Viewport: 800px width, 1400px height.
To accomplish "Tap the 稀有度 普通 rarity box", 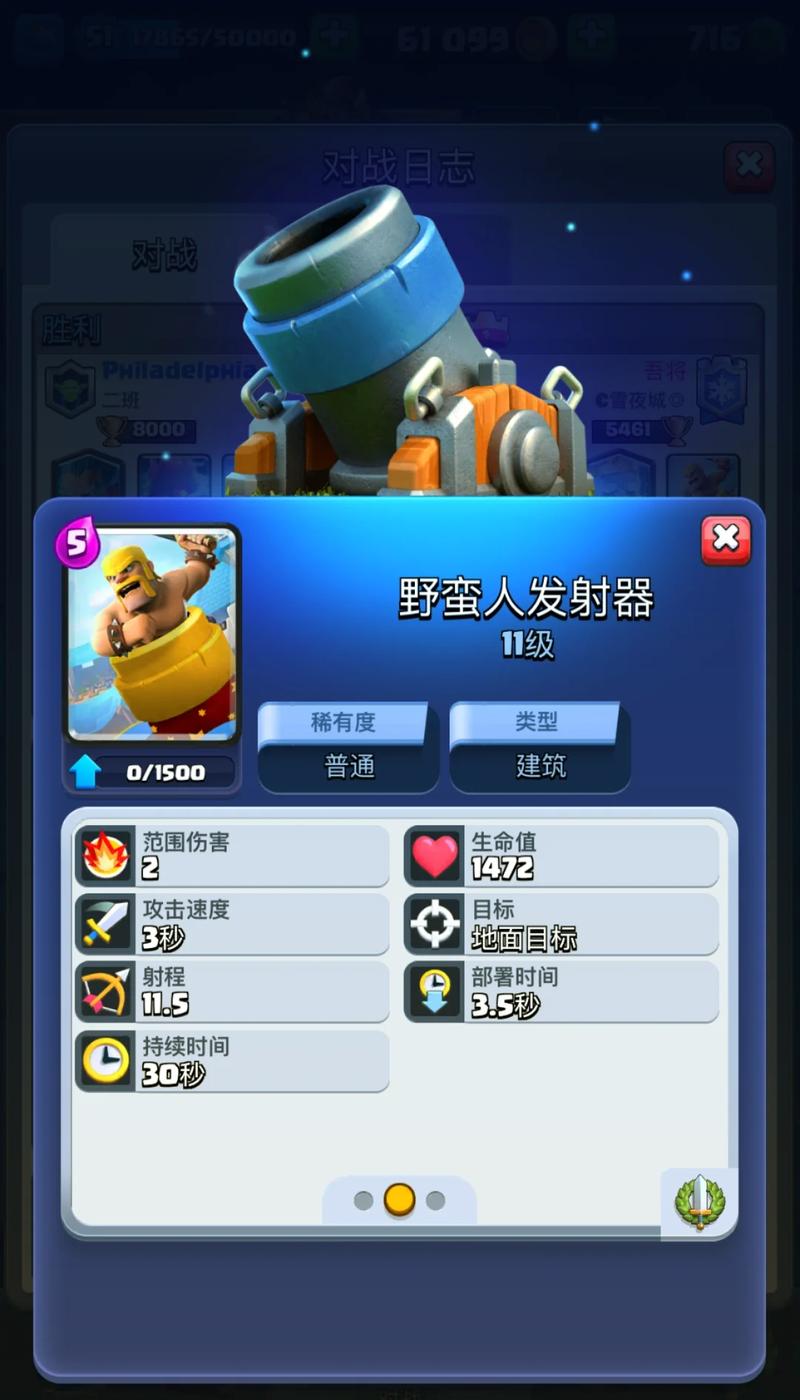I will pyautogui.click(x=348, y=746).
